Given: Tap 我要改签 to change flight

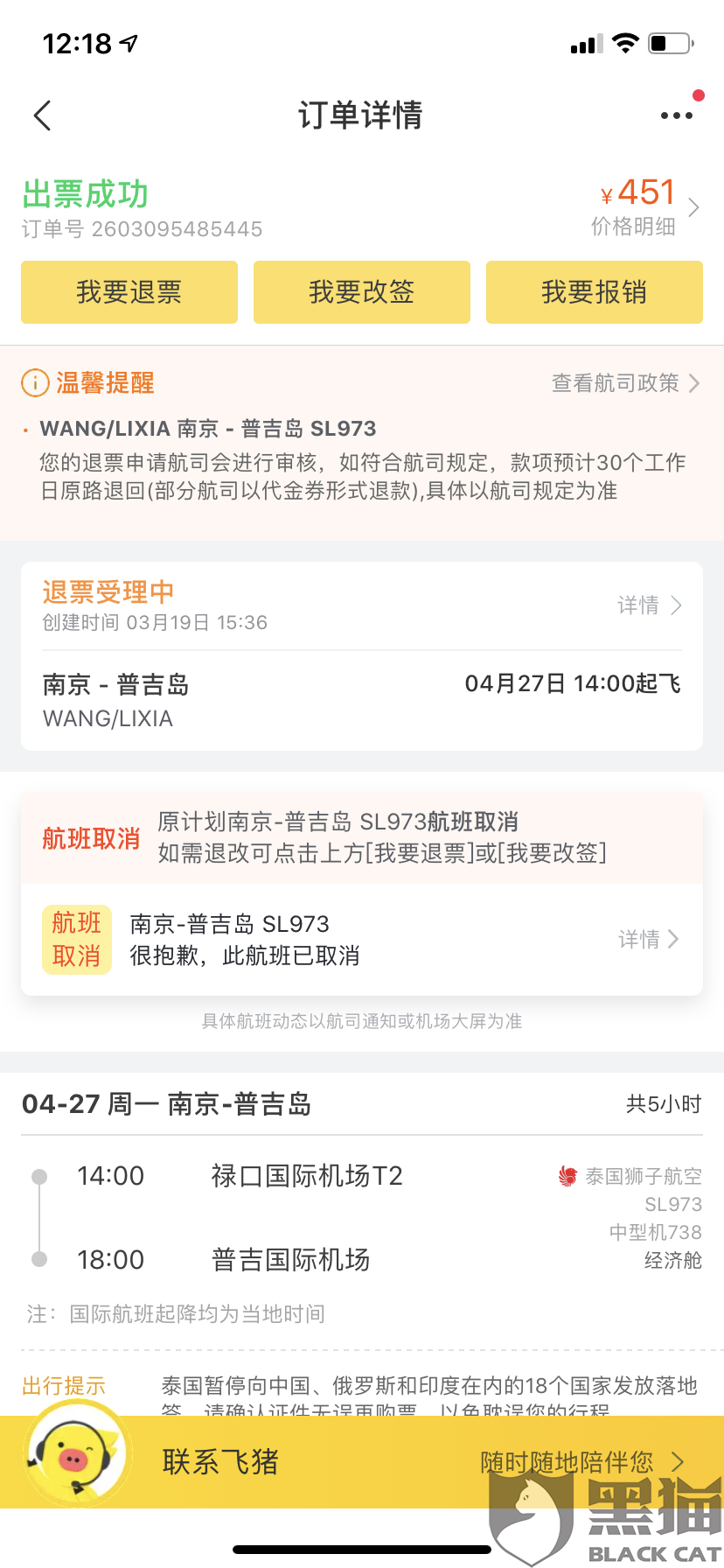Looking at the screenshot, I should click(361, 292).
